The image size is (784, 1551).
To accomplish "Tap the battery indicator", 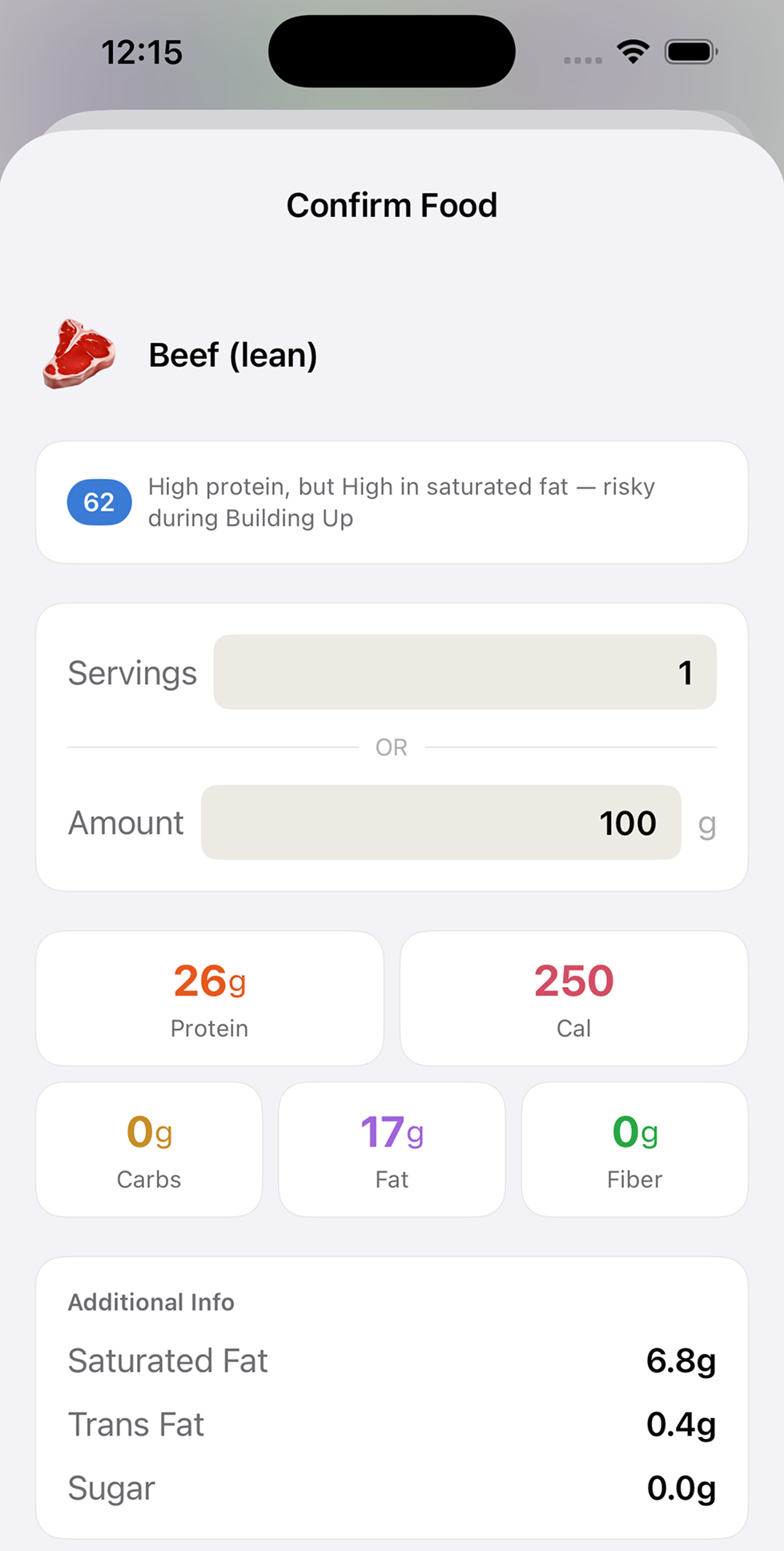I will point(690,50).
